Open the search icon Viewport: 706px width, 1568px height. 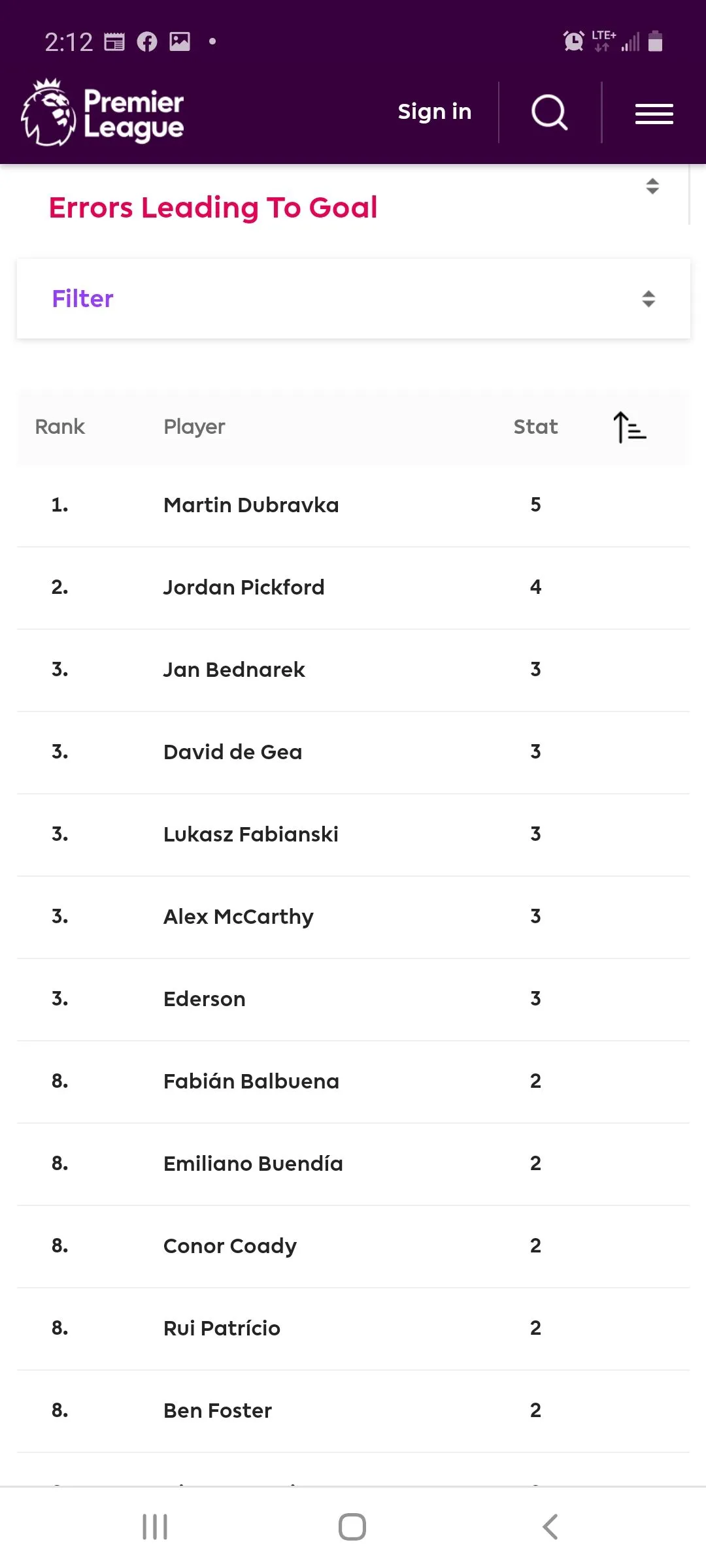point(549,112)
